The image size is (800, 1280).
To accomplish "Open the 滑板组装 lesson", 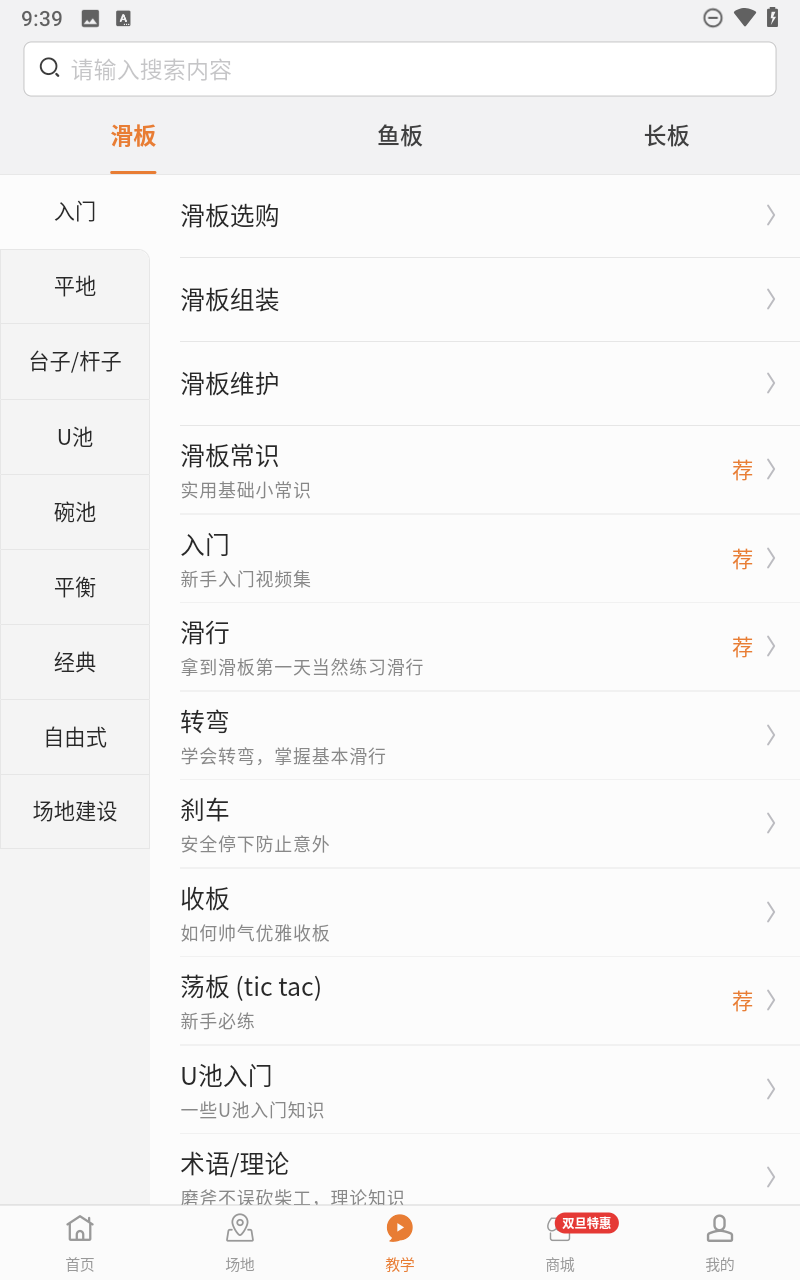I will coord(229,299).
